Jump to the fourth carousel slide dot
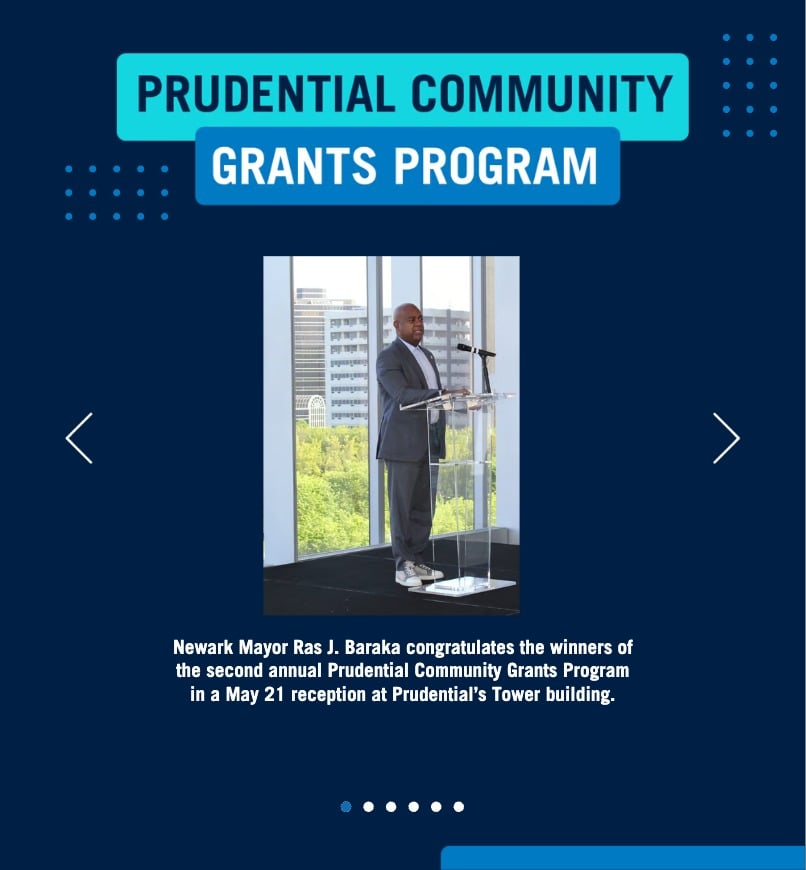Image resolution: width=806 pixels, height=870 pixels. coord(413,806)
